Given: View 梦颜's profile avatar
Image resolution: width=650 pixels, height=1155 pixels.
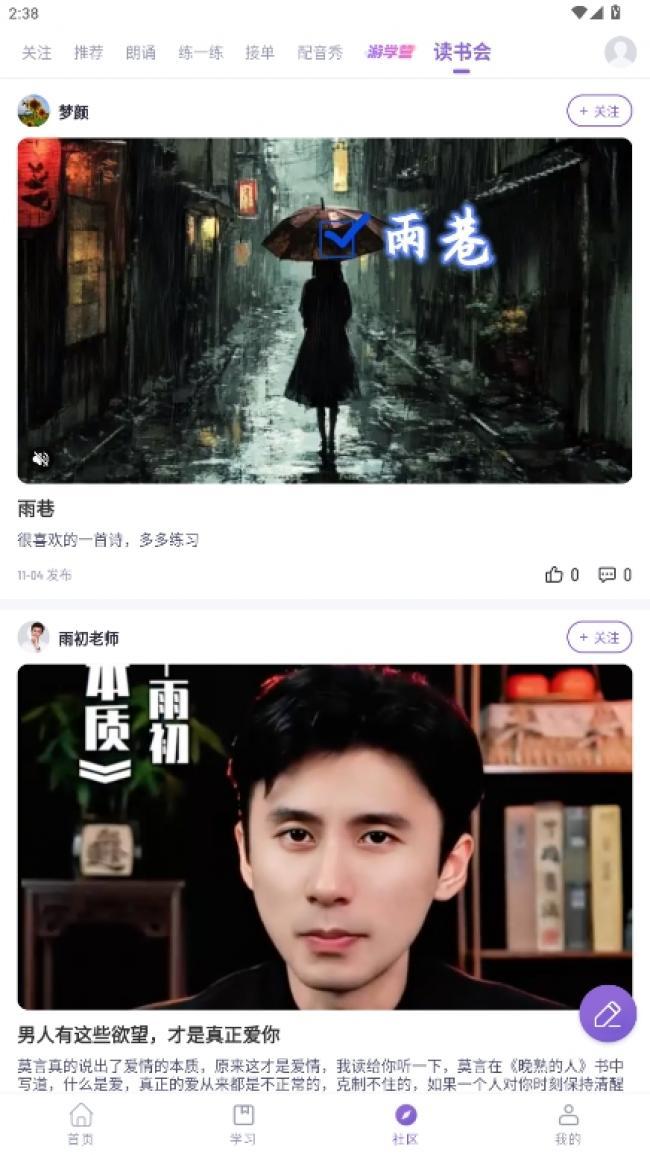Looking at the screenshot, I should pos(34,111).
